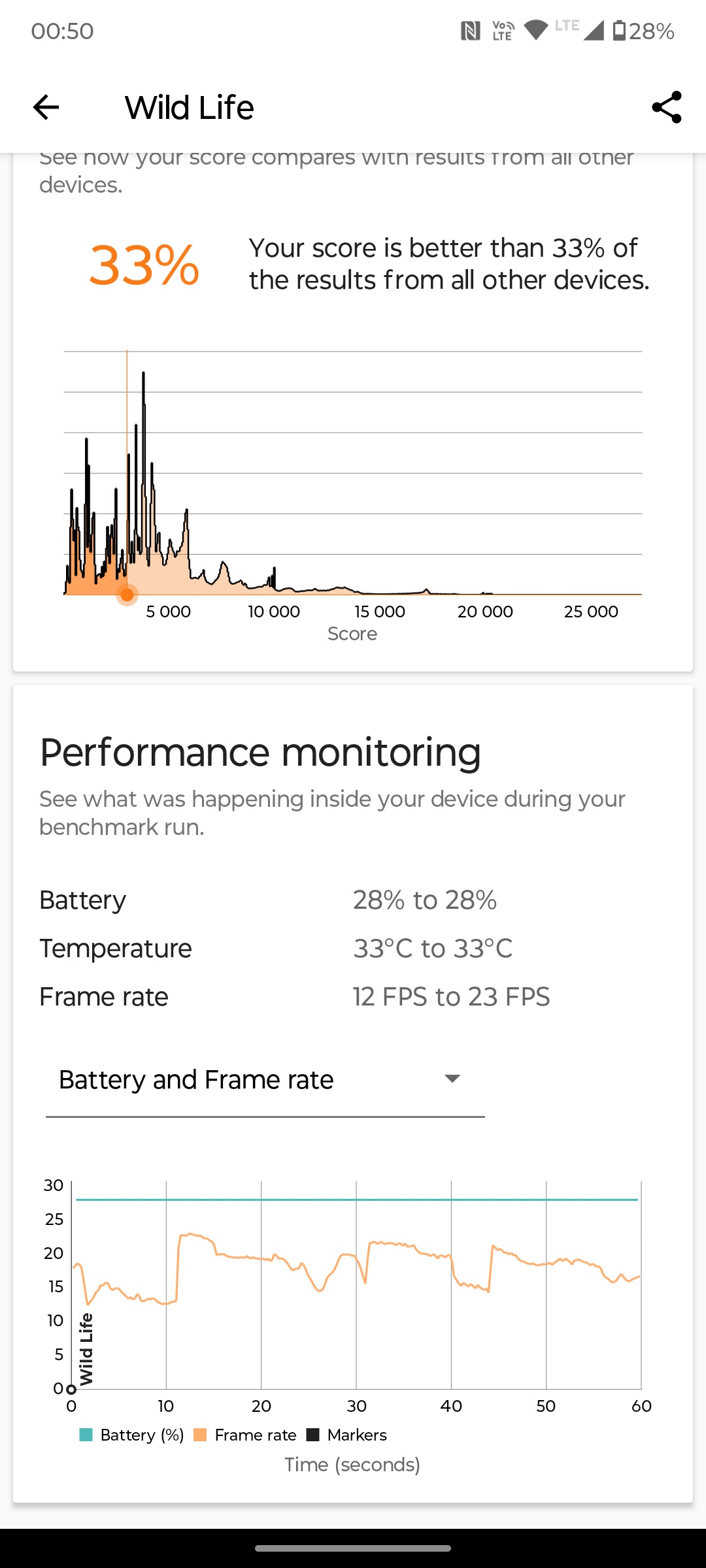706x1568 pixels.
Task: Go back from the Wild Life results
Action: pos(46,107)
